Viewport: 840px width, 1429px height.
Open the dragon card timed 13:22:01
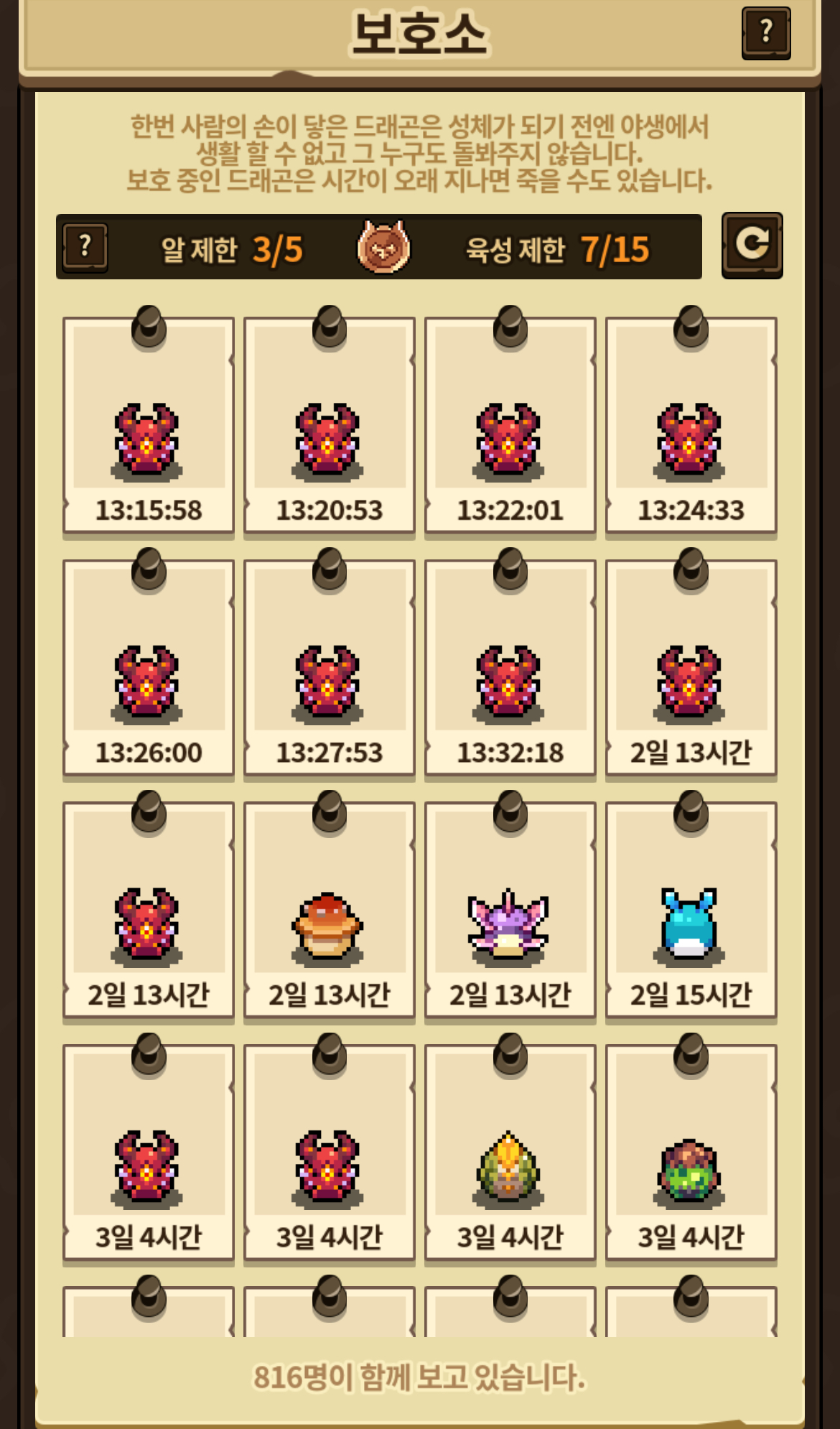click(510, 425)
